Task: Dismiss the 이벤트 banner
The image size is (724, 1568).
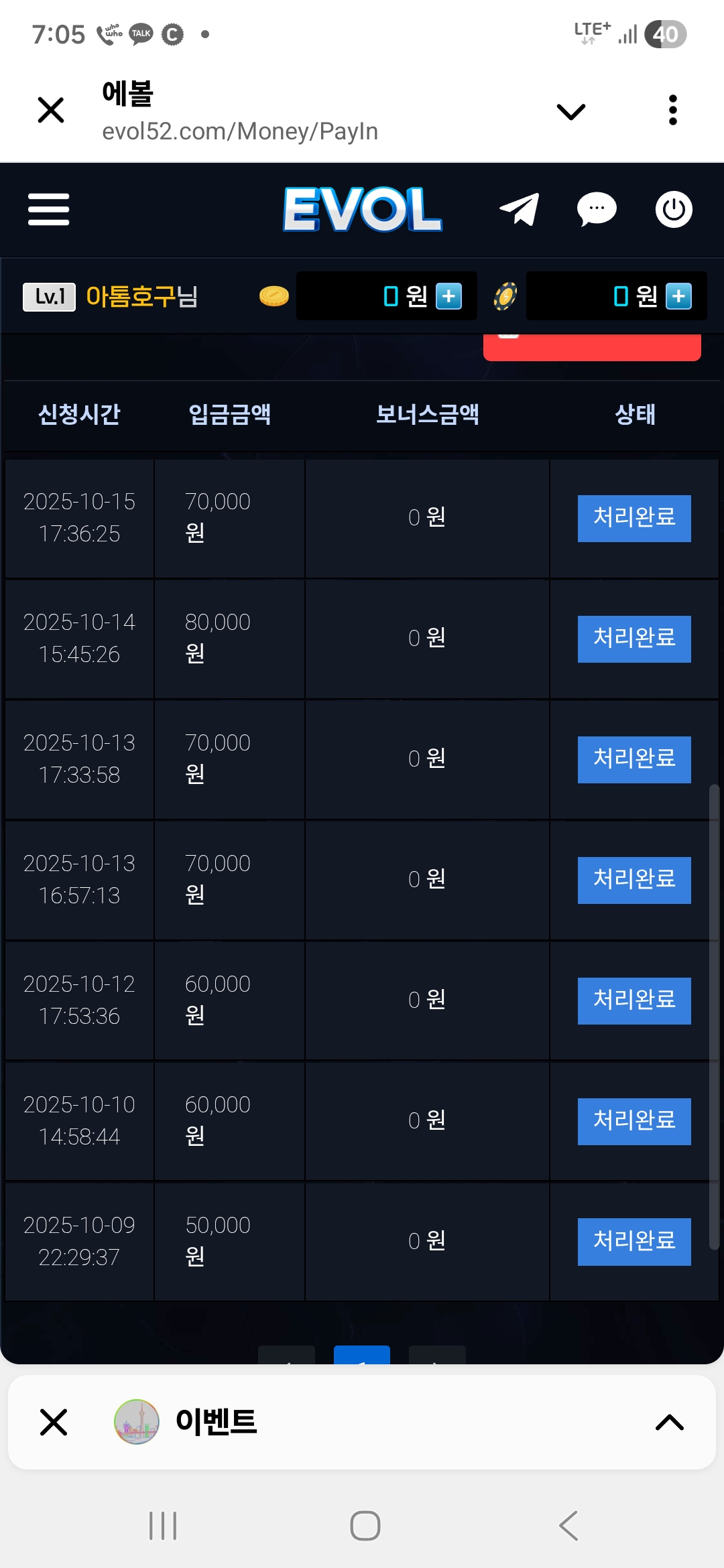Action: click(54, 1422)
